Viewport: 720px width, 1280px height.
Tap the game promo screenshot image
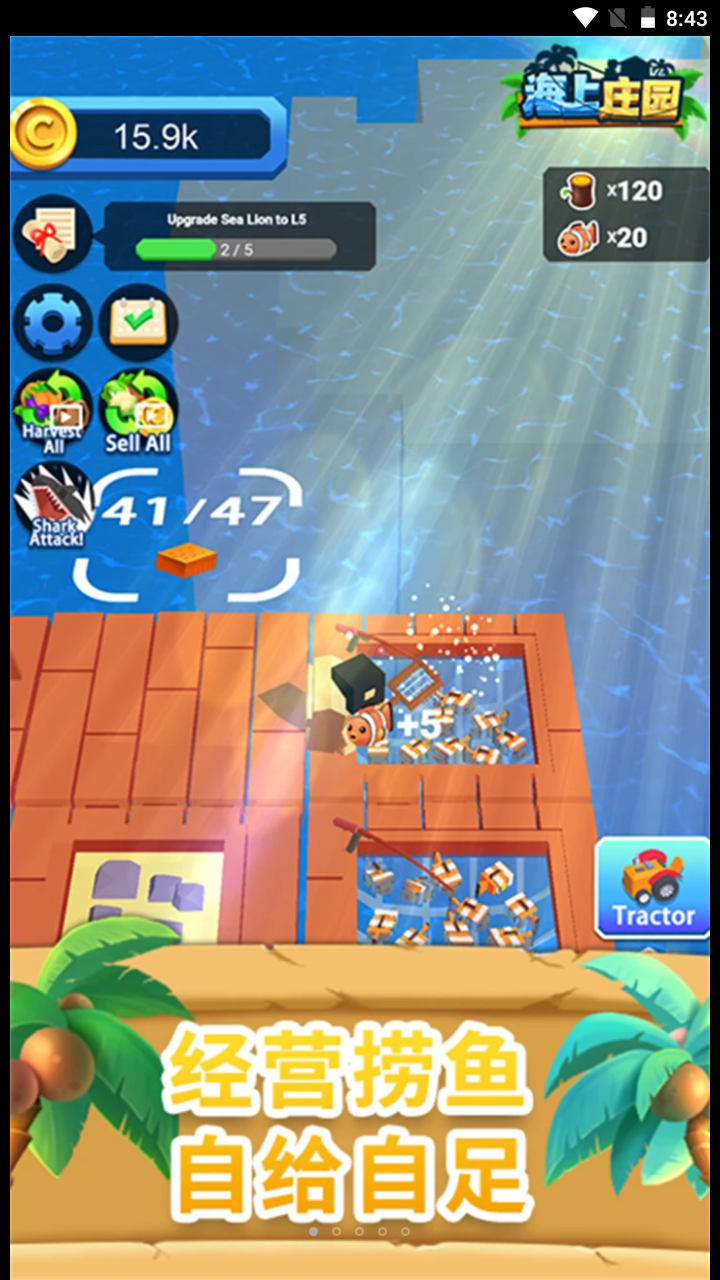click(360, 640)
